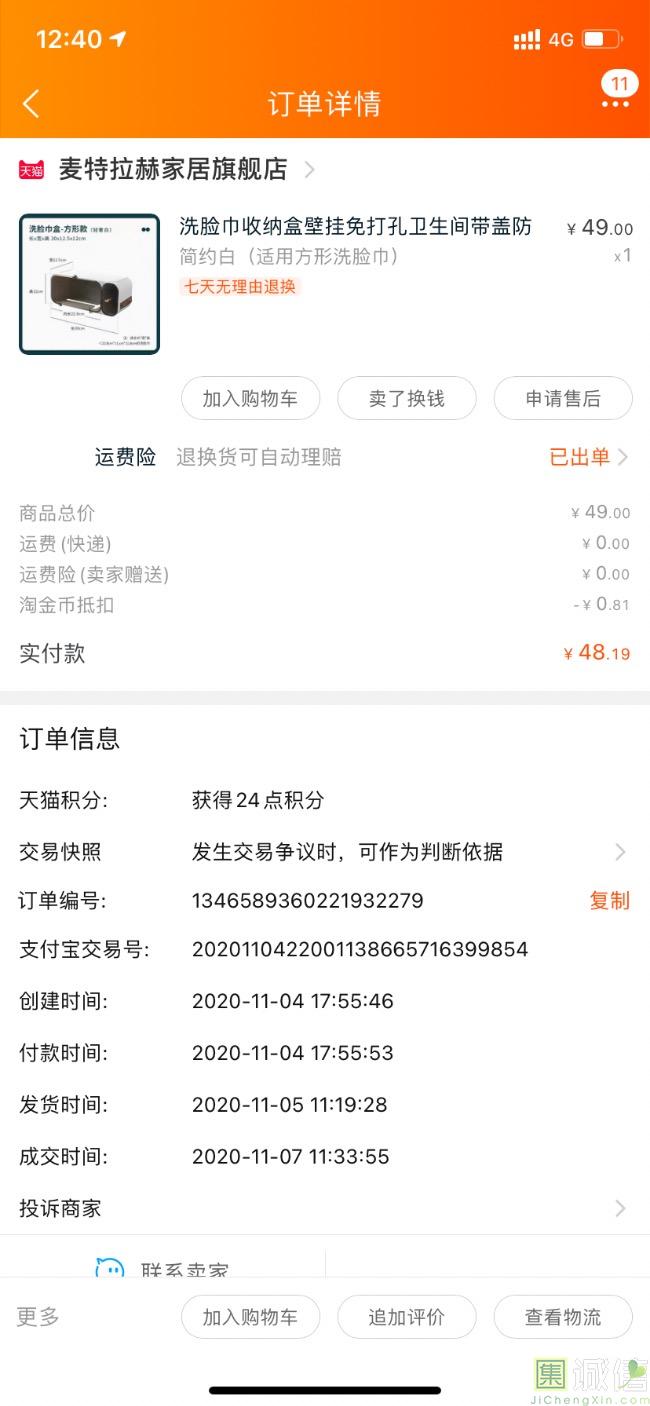This screenshot has height=1406, width=650.
Task: Open 运费险 已出单 details
Action: point(588,457)
